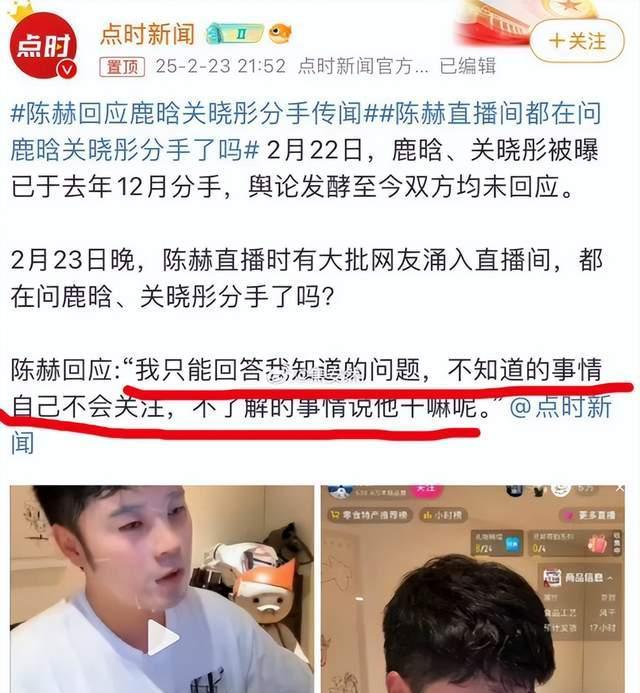Play the left video of 陈赫
The height and width of the screenshot is (693, 640).
pos(161,638)
